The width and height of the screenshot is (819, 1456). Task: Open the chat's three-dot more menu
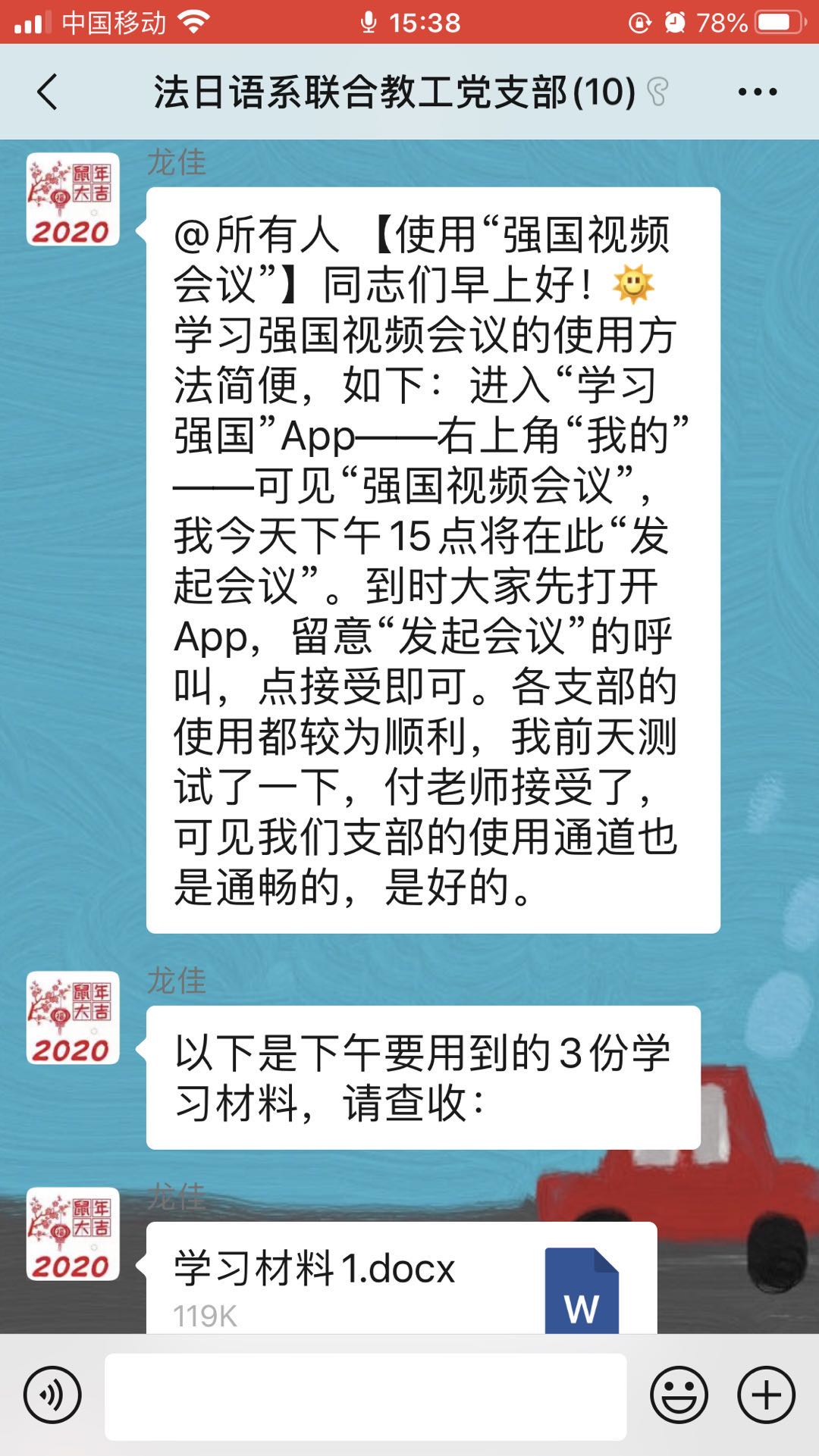[x=757, y=92]
